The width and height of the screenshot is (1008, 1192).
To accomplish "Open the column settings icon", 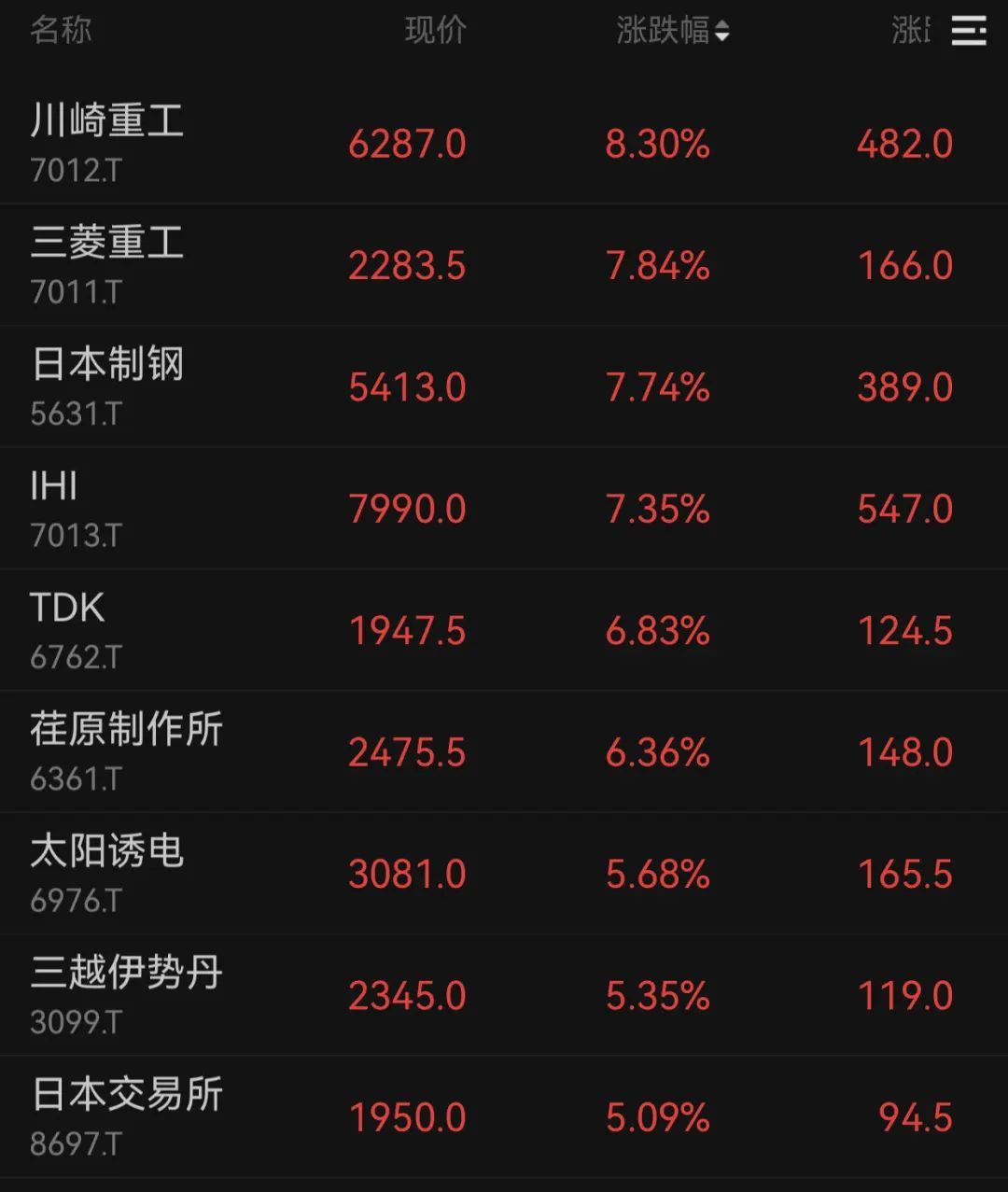I will click(x=968, y=31).
